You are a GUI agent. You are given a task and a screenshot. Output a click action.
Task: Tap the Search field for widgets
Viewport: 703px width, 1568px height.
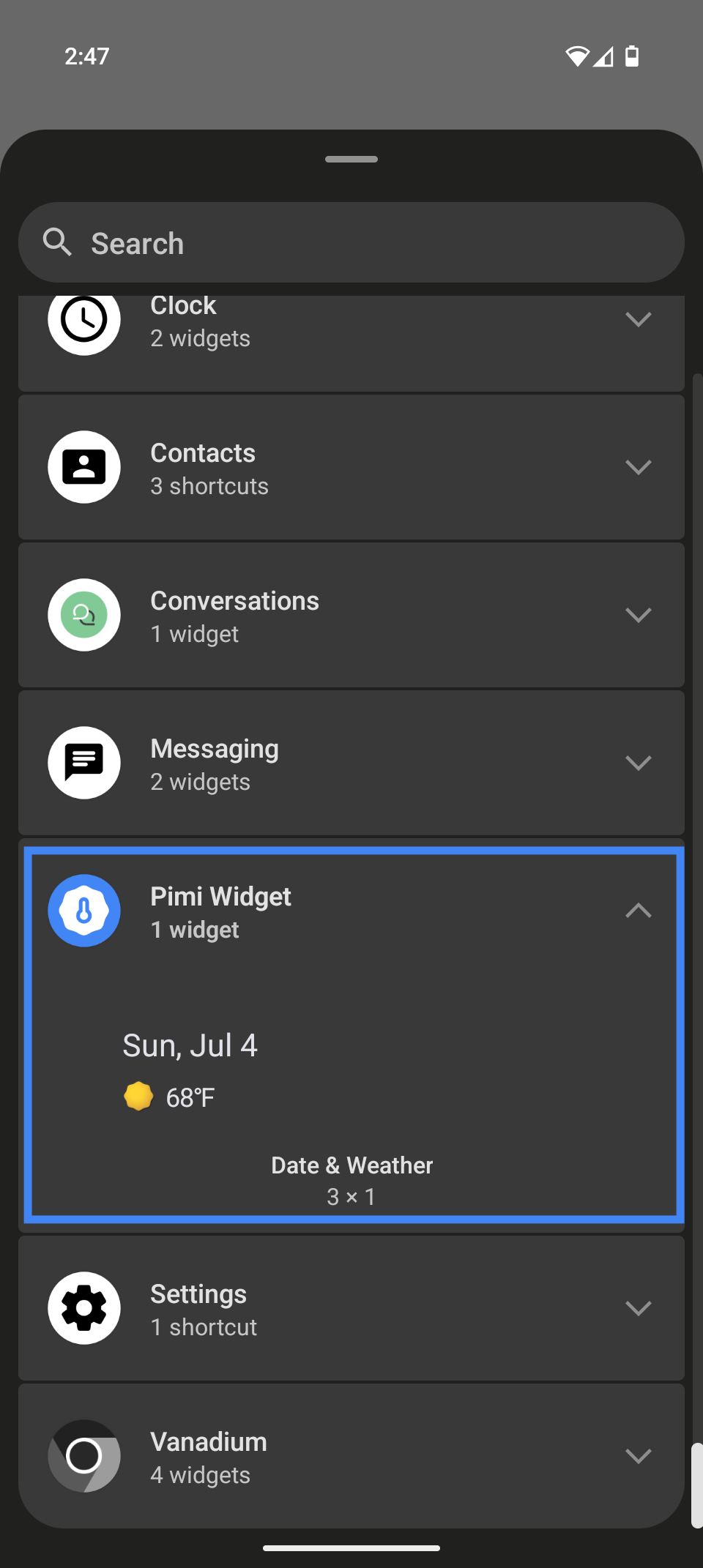coord(351,243)
